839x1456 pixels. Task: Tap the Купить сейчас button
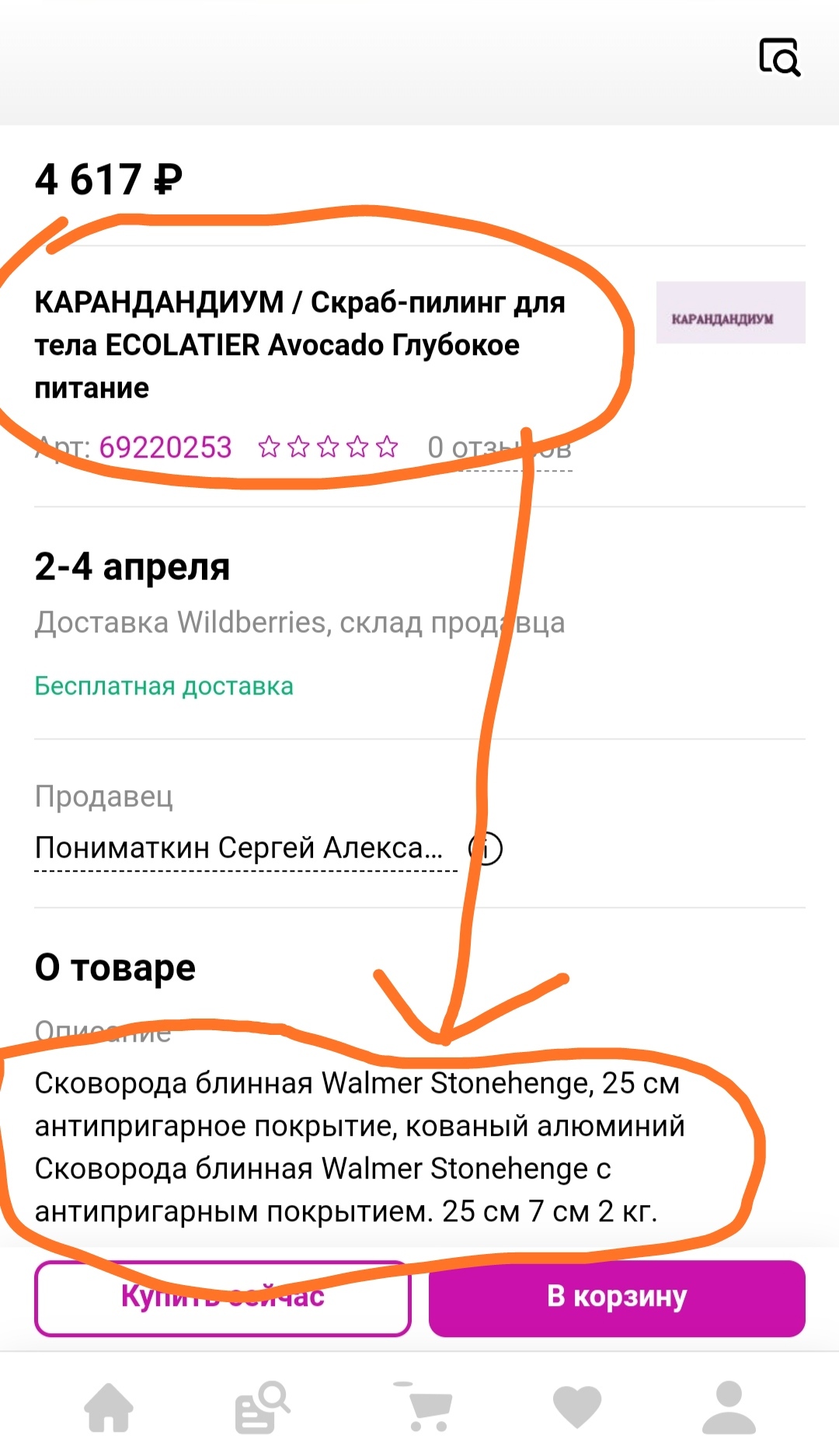222,1298
